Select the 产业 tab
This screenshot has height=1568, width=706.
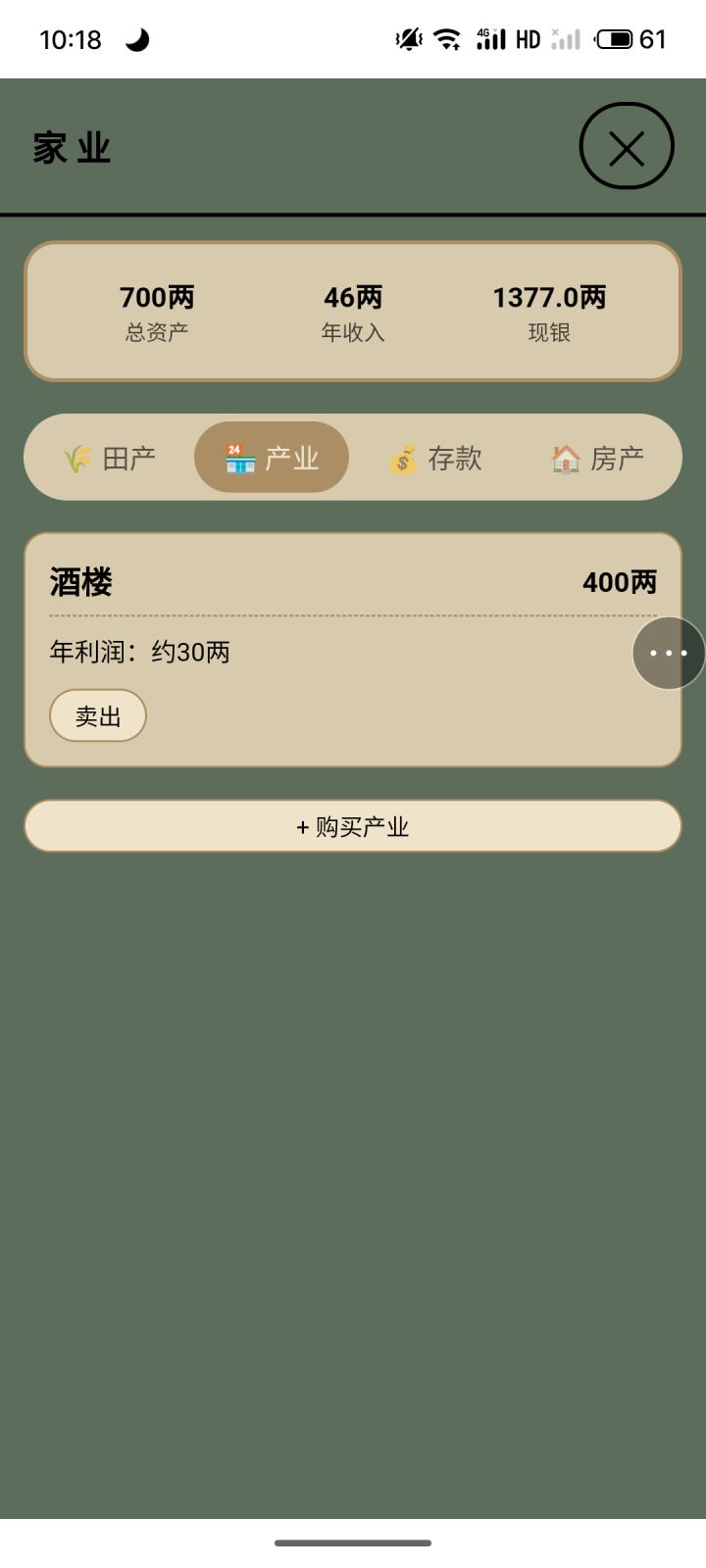coord(272,457)
